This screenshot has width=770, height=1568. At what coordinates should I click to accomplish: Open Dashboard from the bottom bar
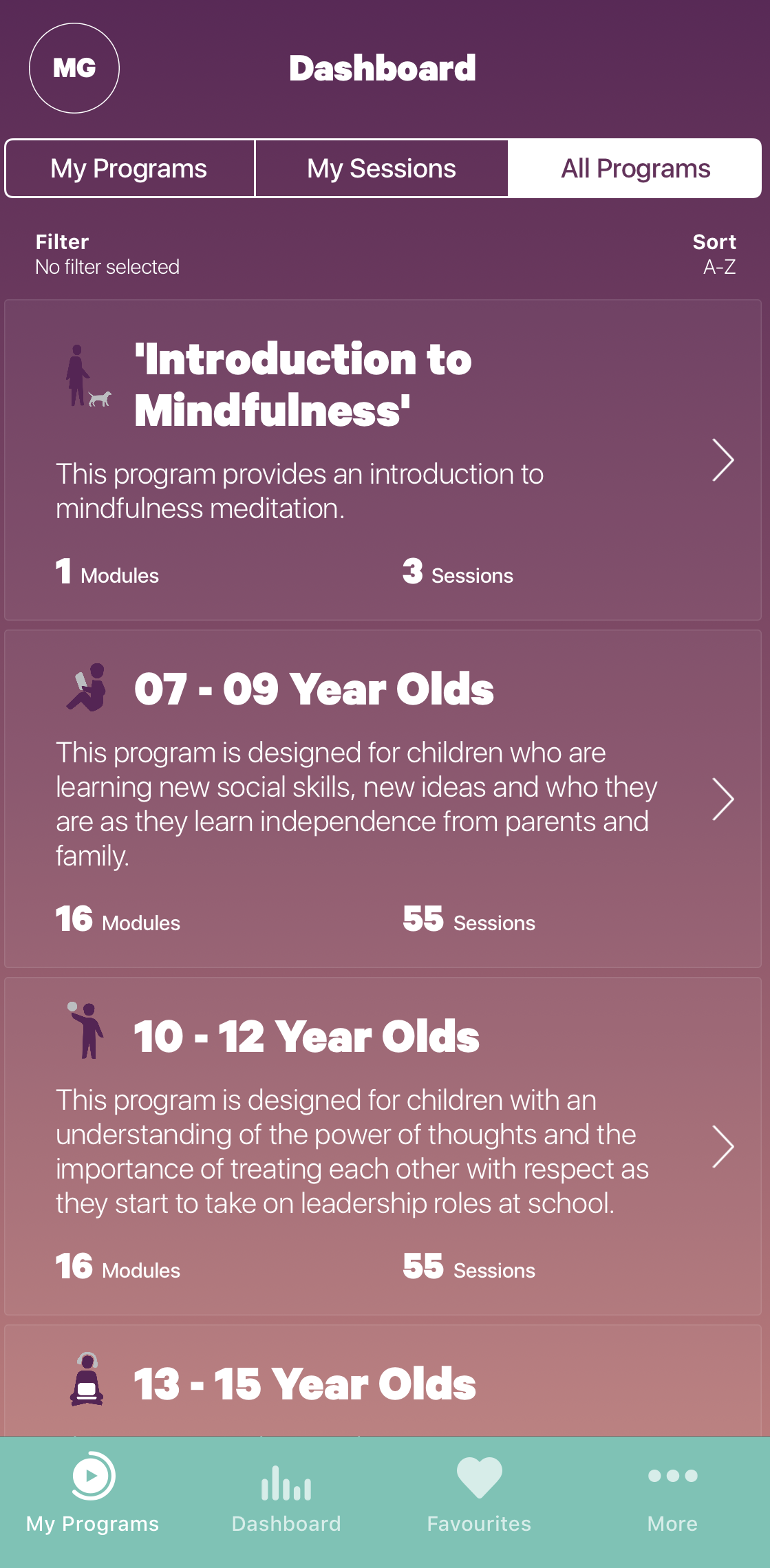tap(286, 1493)
